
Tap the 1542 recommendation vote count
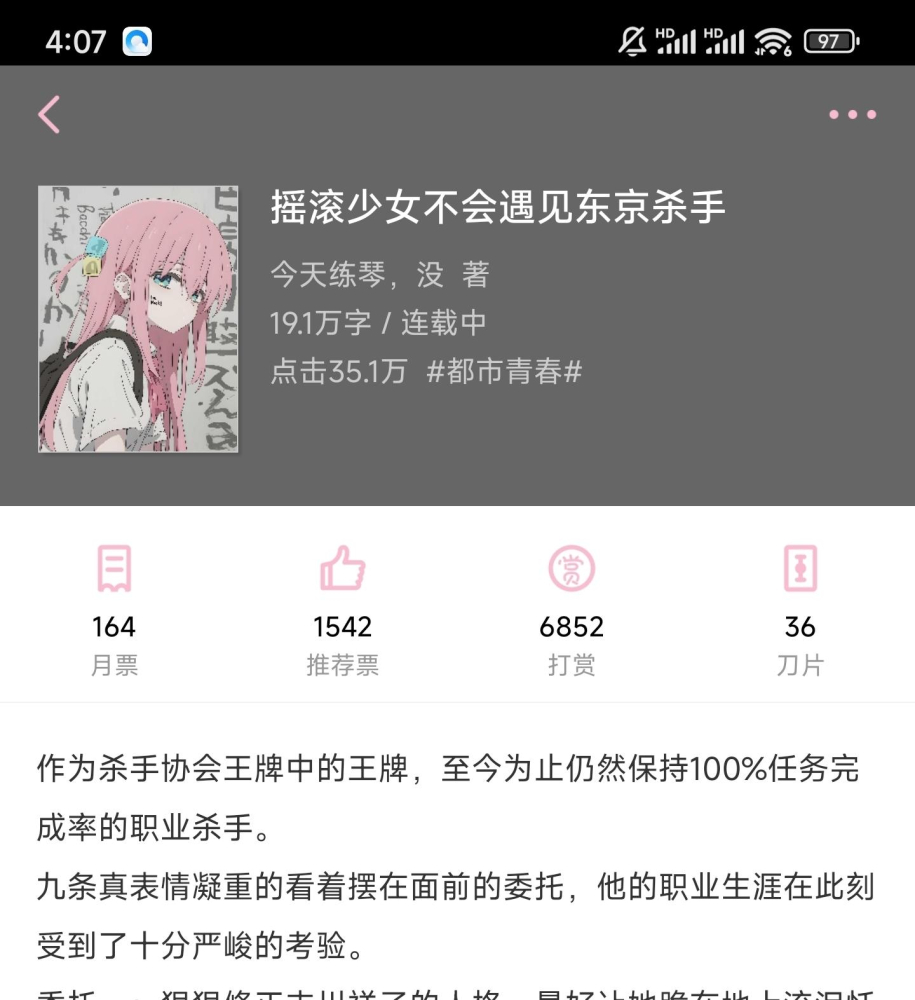pyautogui.click(x=343, y=627)
